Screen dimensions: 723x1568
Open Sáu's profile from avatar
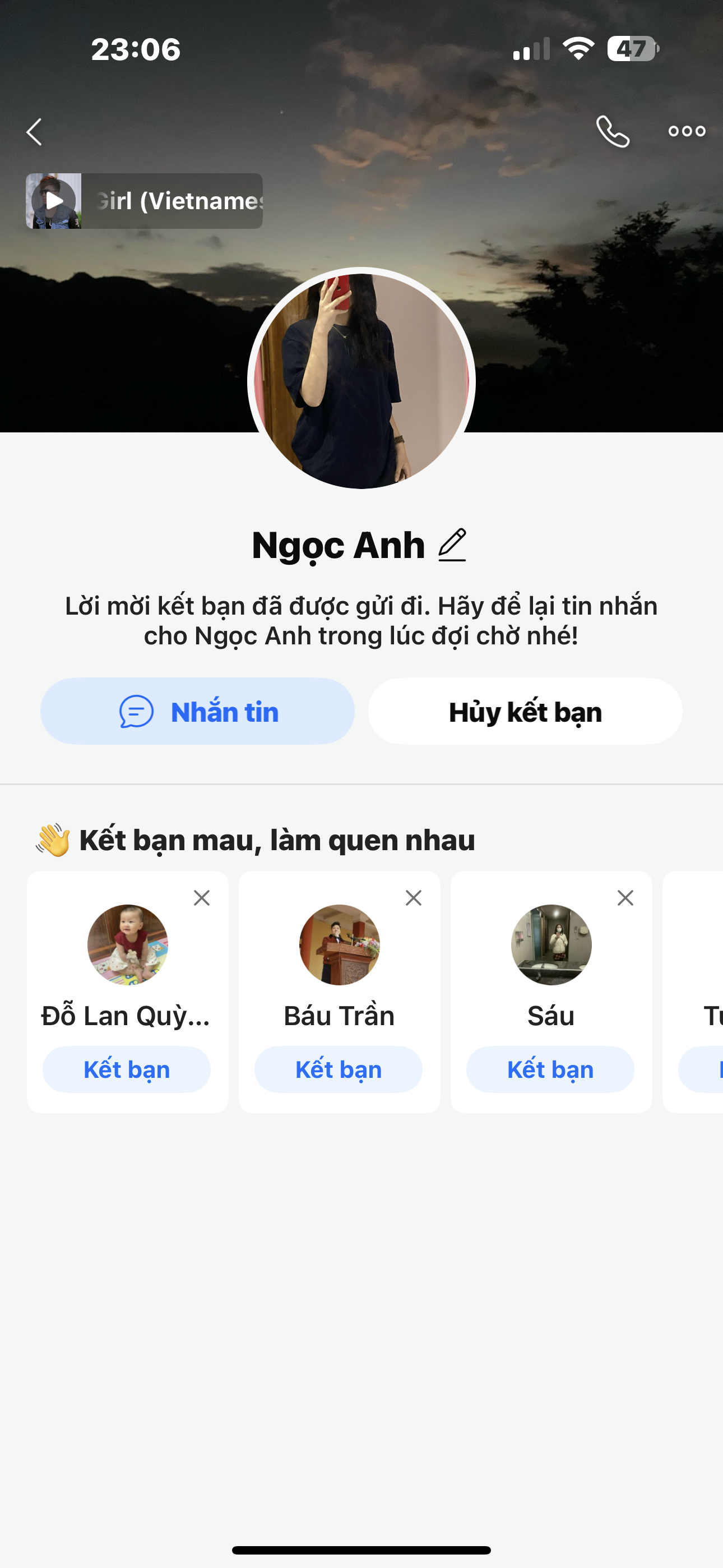(x=551, y=945)
